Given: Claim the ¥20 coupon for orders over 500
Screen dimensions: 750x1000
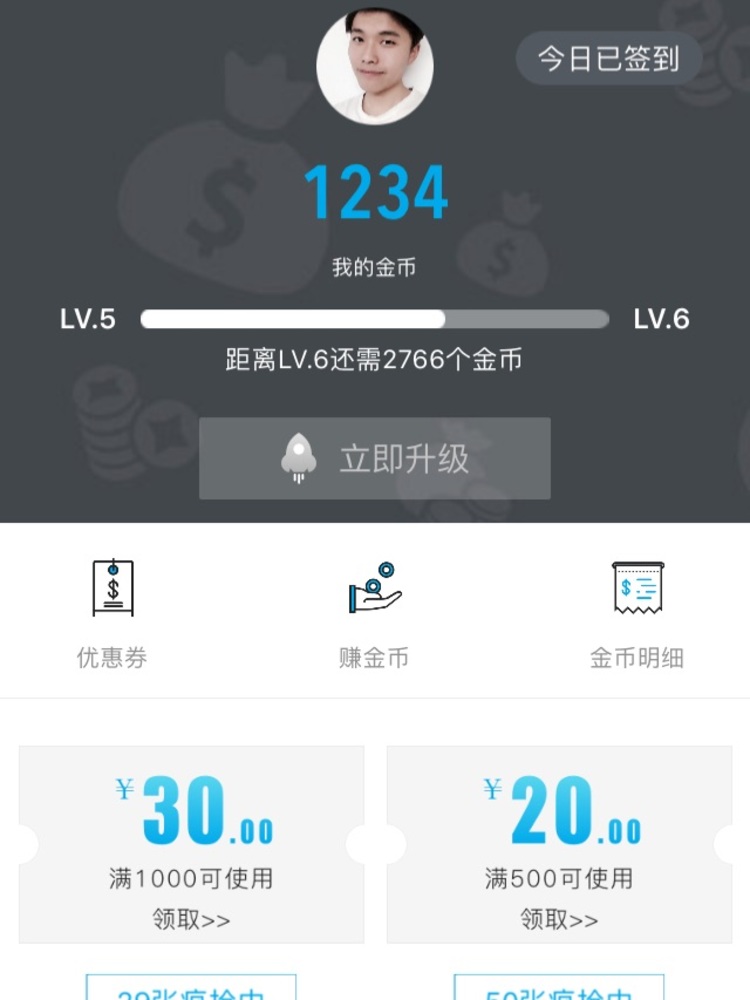Looking at the screenshot, I should pos(559,919).
